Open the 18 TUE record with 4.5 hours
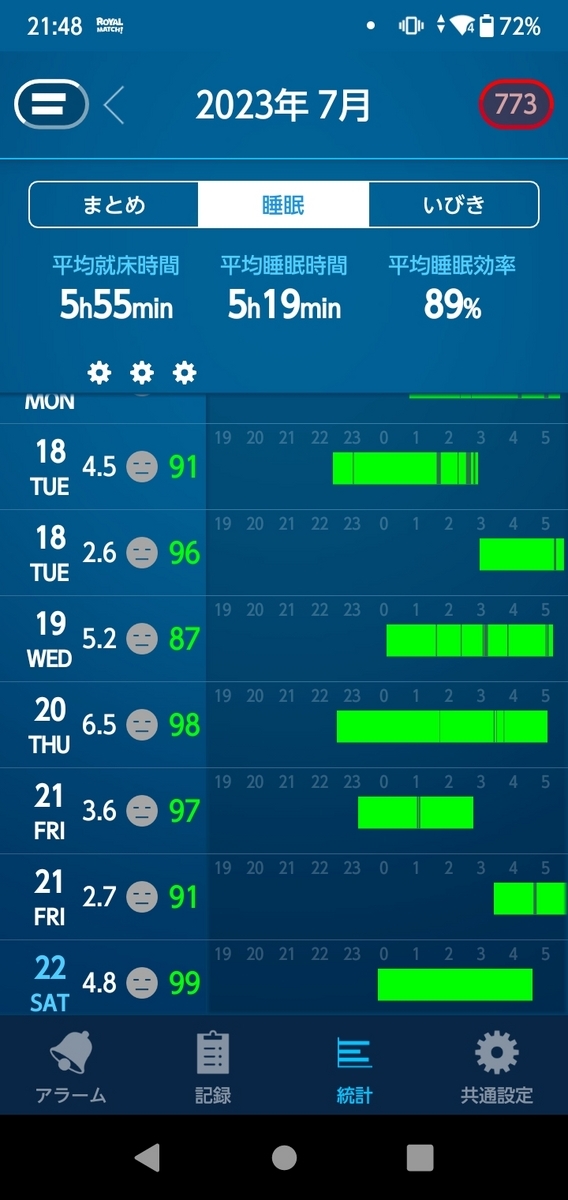 284,467
